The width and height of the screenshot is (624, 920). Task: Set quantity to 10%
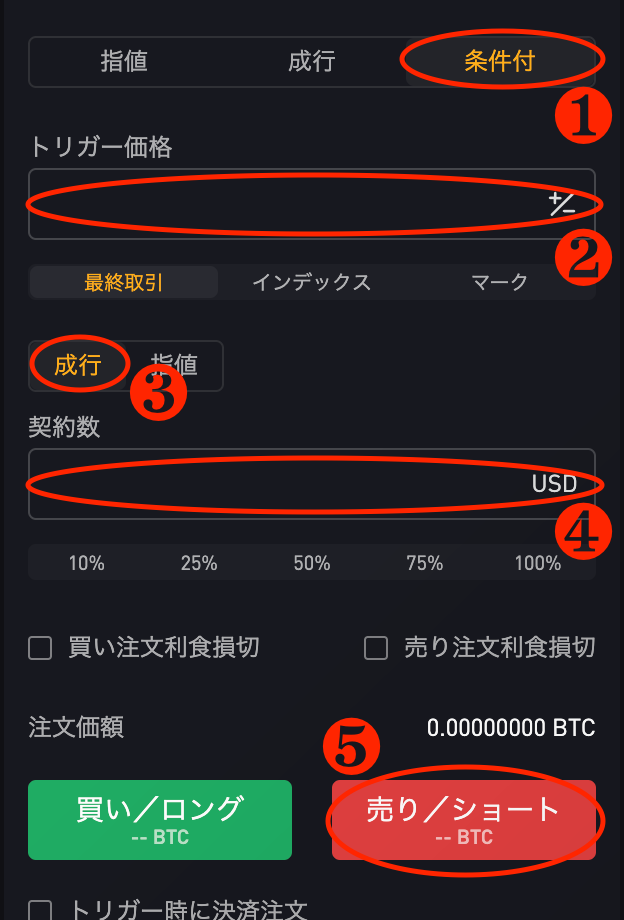click(86, 563)
